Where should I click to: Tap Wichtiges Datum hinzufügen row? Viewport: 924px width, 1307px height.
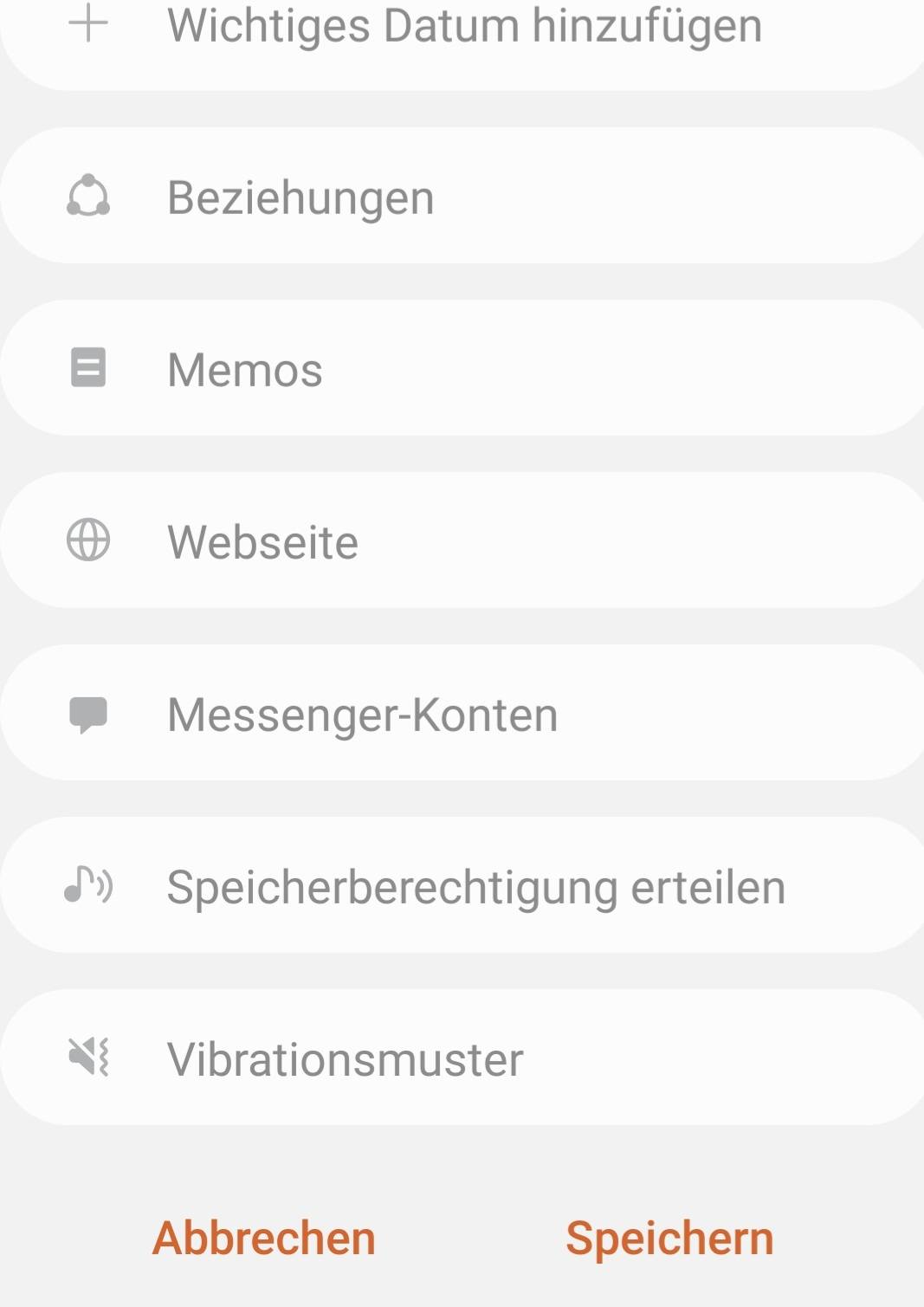pyautogui.click(x=463, y=26)
